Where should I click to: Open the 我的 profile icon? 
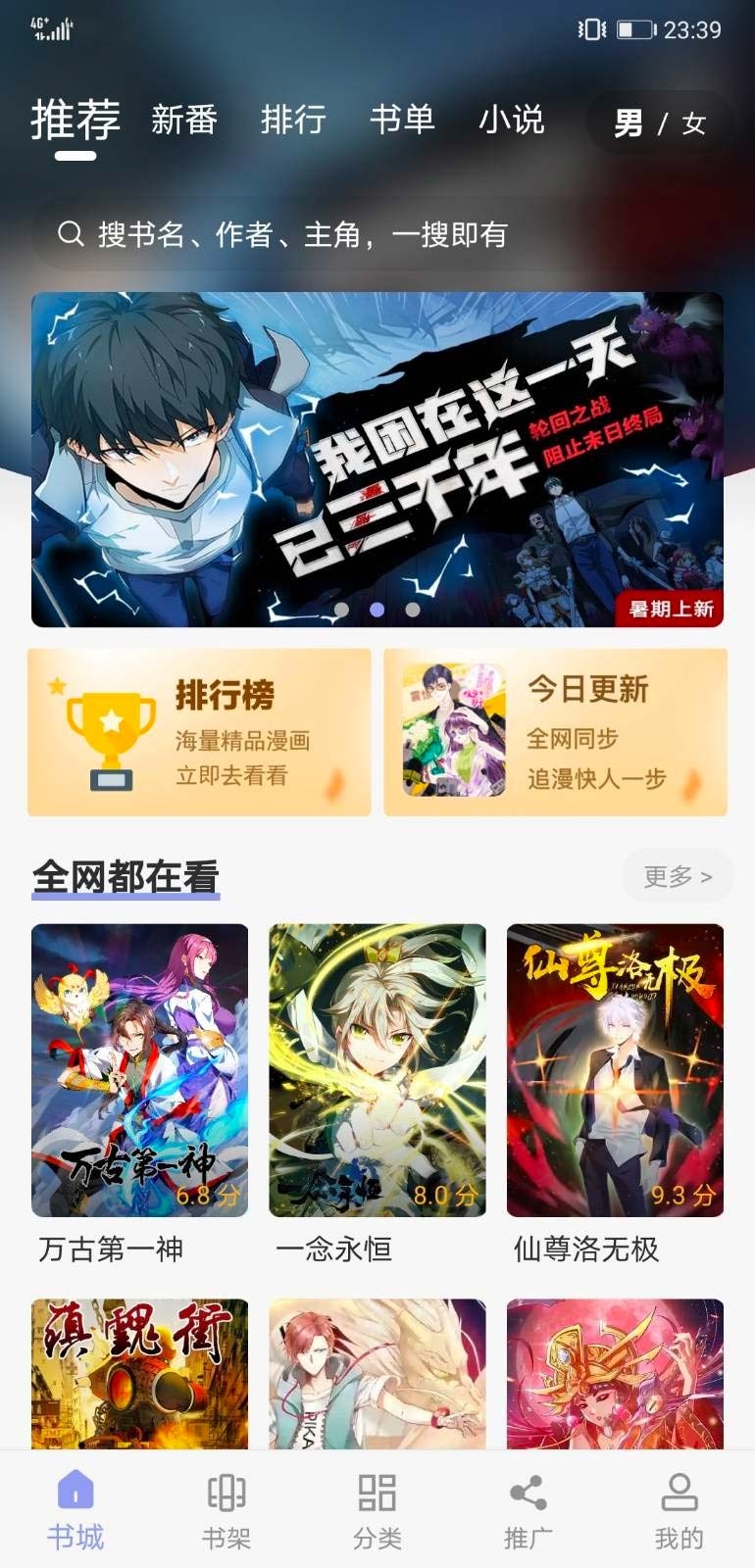pos(680,1493)
